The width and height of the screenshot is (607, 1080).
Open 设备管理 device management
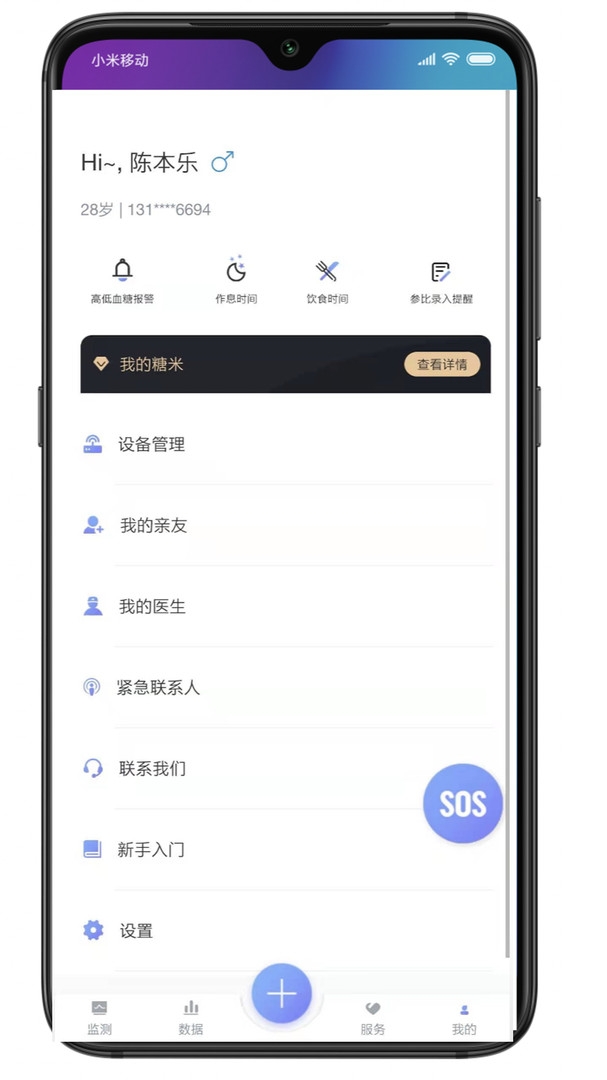(x=285, y=445)
